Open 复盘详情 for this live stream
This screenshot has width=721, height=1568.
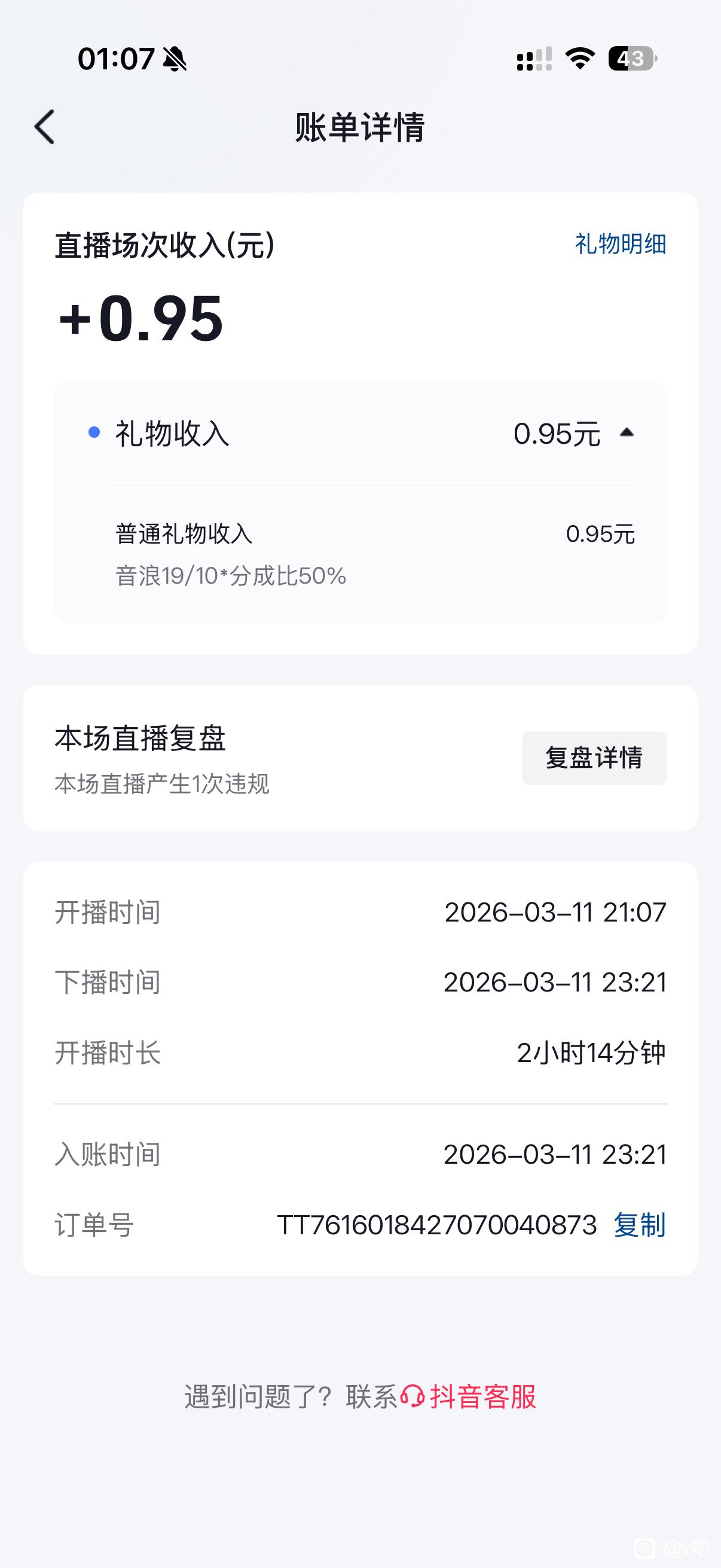[594, 758]
